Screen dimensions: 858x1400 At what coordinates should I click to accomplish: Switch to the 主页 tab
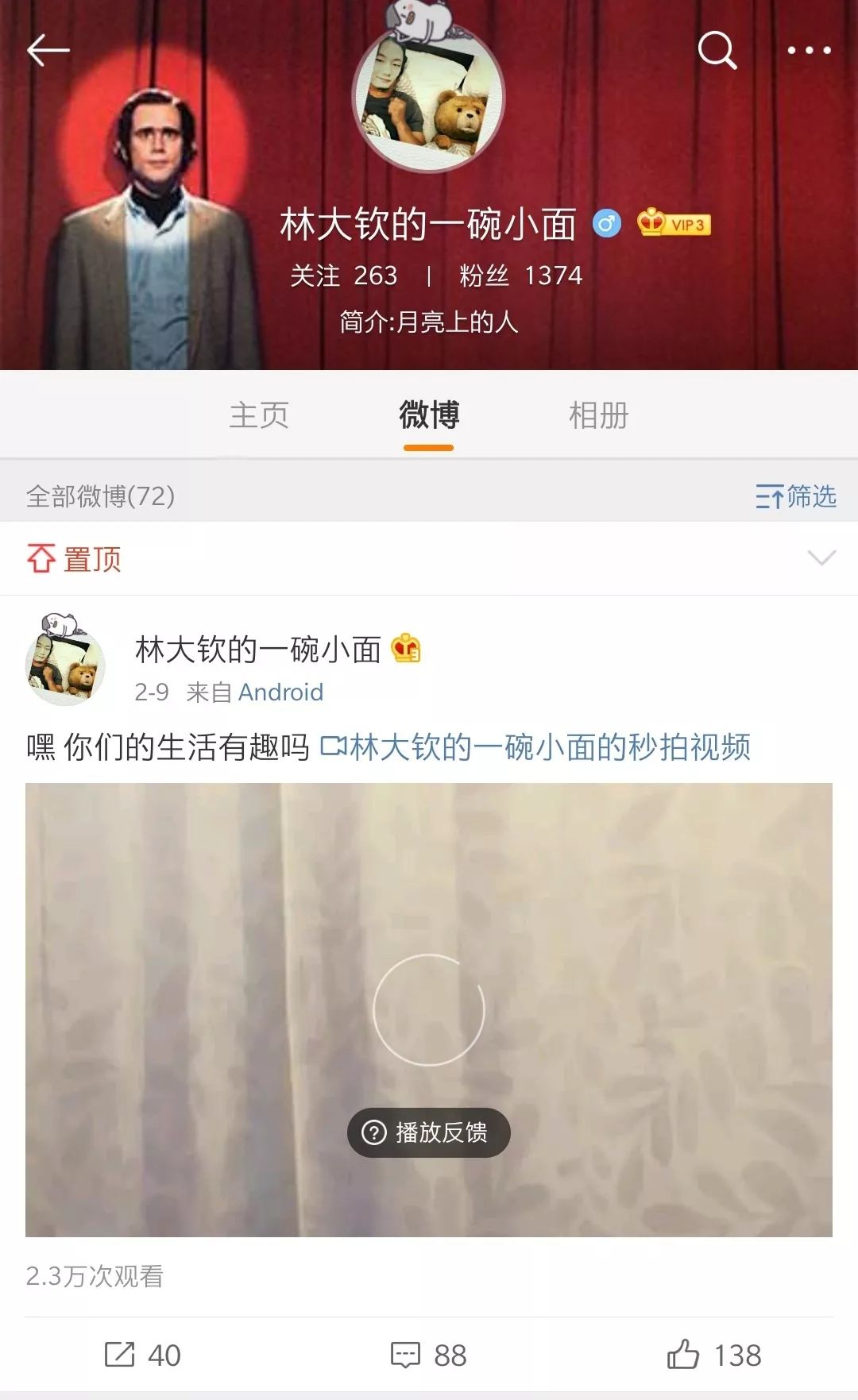(x=259, y=415)
